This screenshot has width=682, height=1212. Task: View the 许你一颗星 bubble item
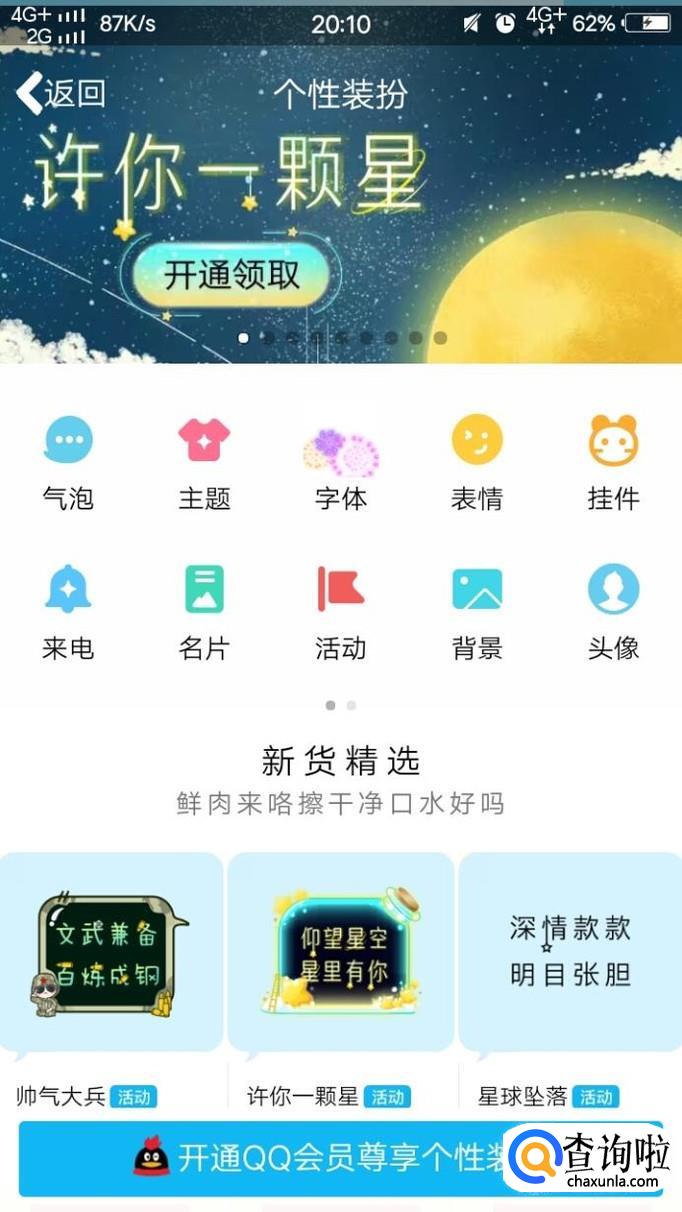[341, 955]
